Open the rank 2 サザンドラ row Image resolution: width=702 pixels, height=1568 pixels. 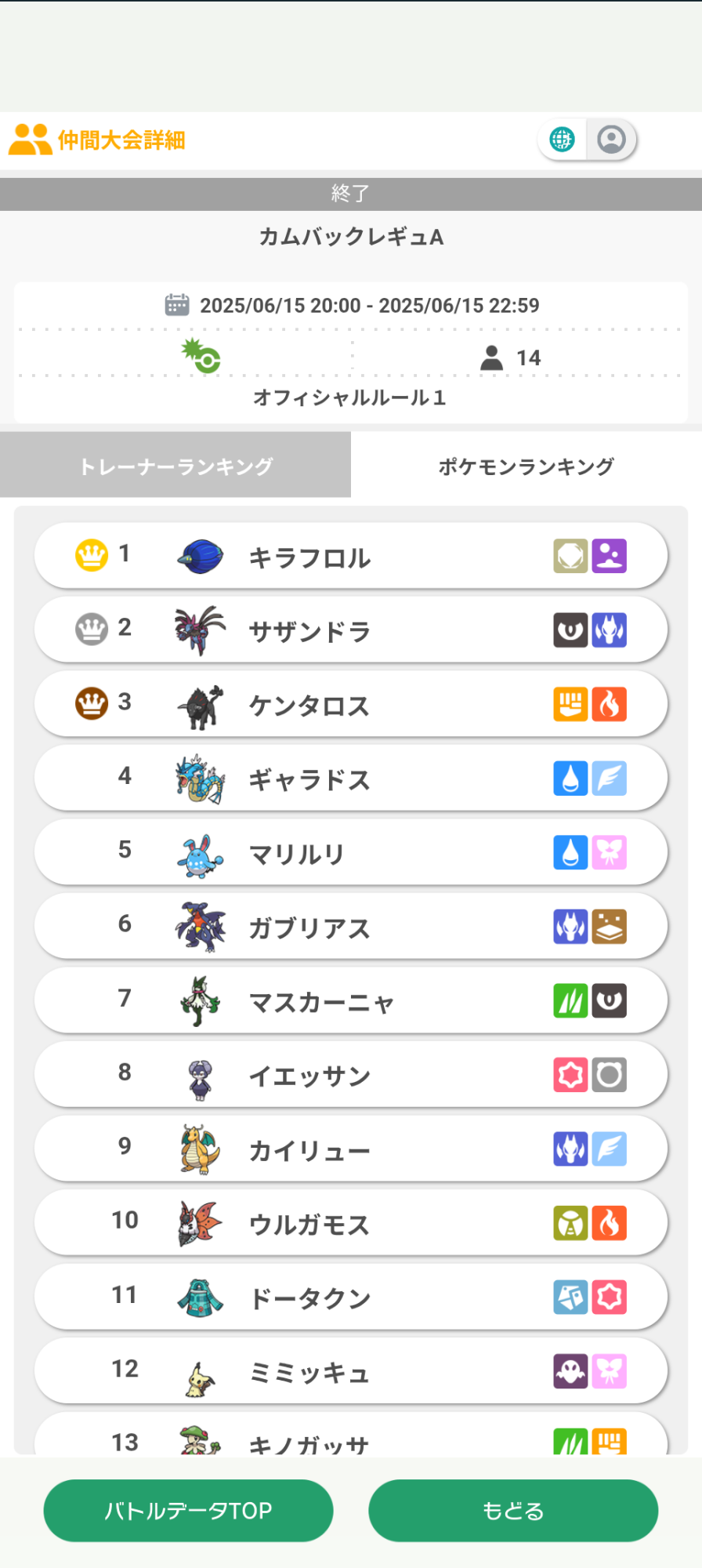point(351,630)
